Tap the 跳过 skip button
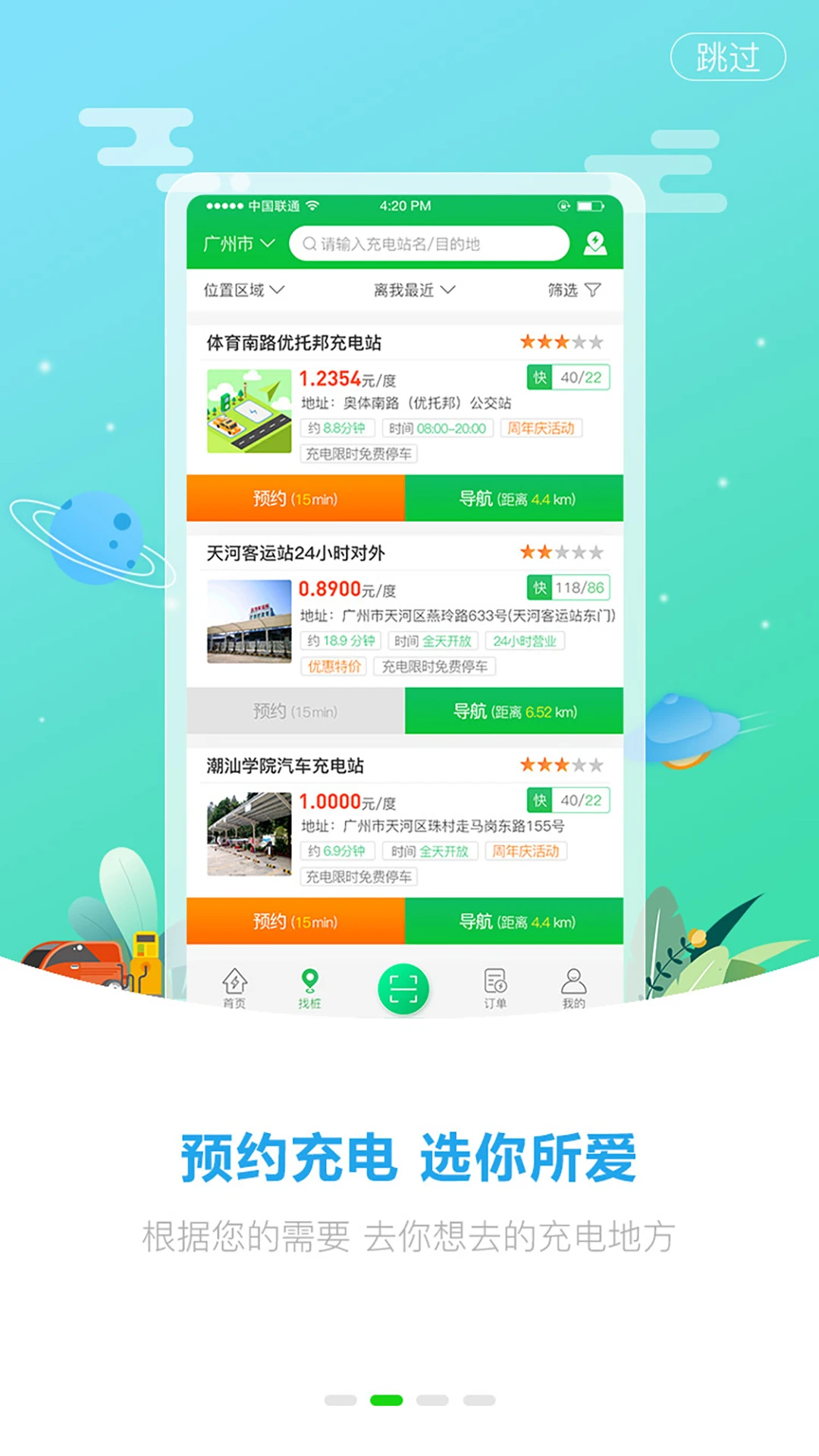The image size is (819, 1456). tap(727, 57)
